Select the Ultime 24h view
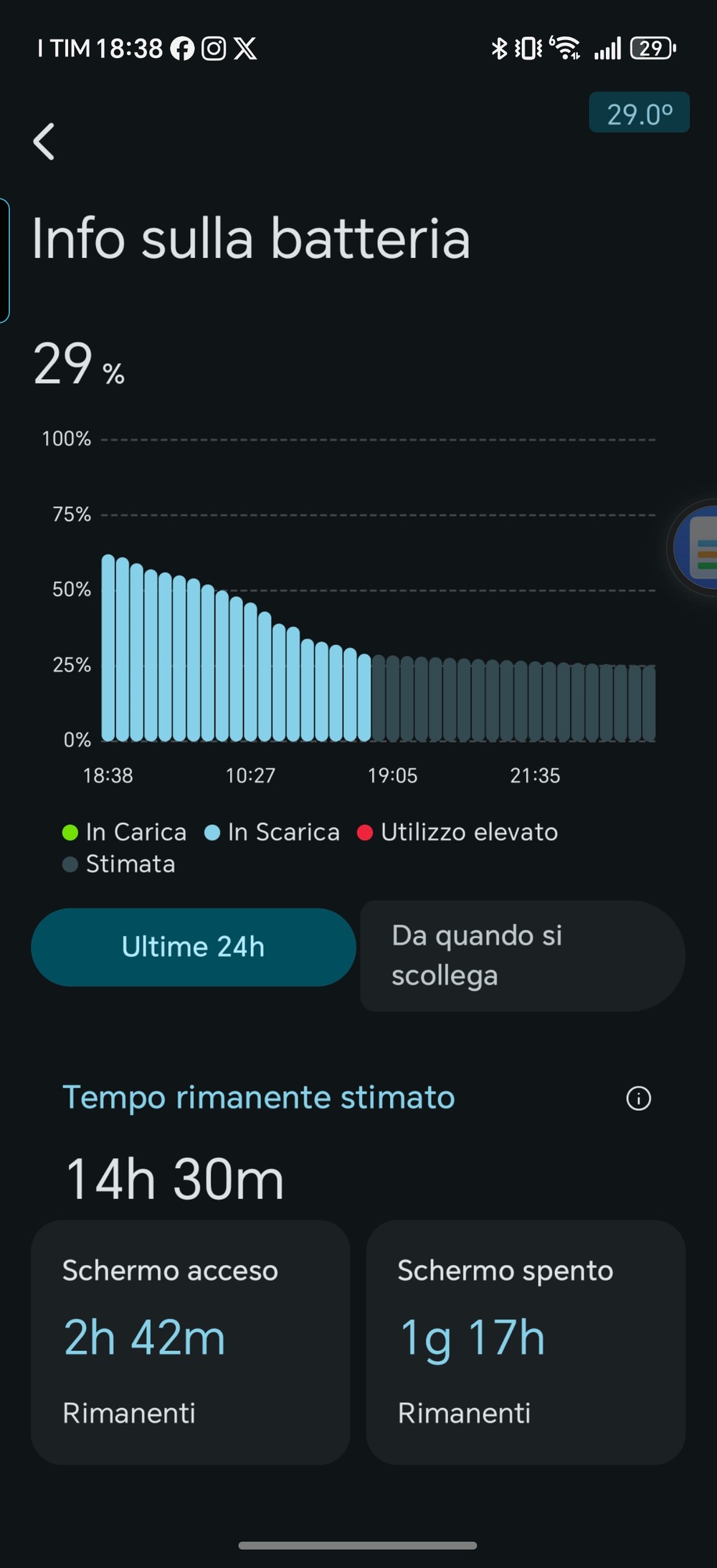 pos(194,947)
